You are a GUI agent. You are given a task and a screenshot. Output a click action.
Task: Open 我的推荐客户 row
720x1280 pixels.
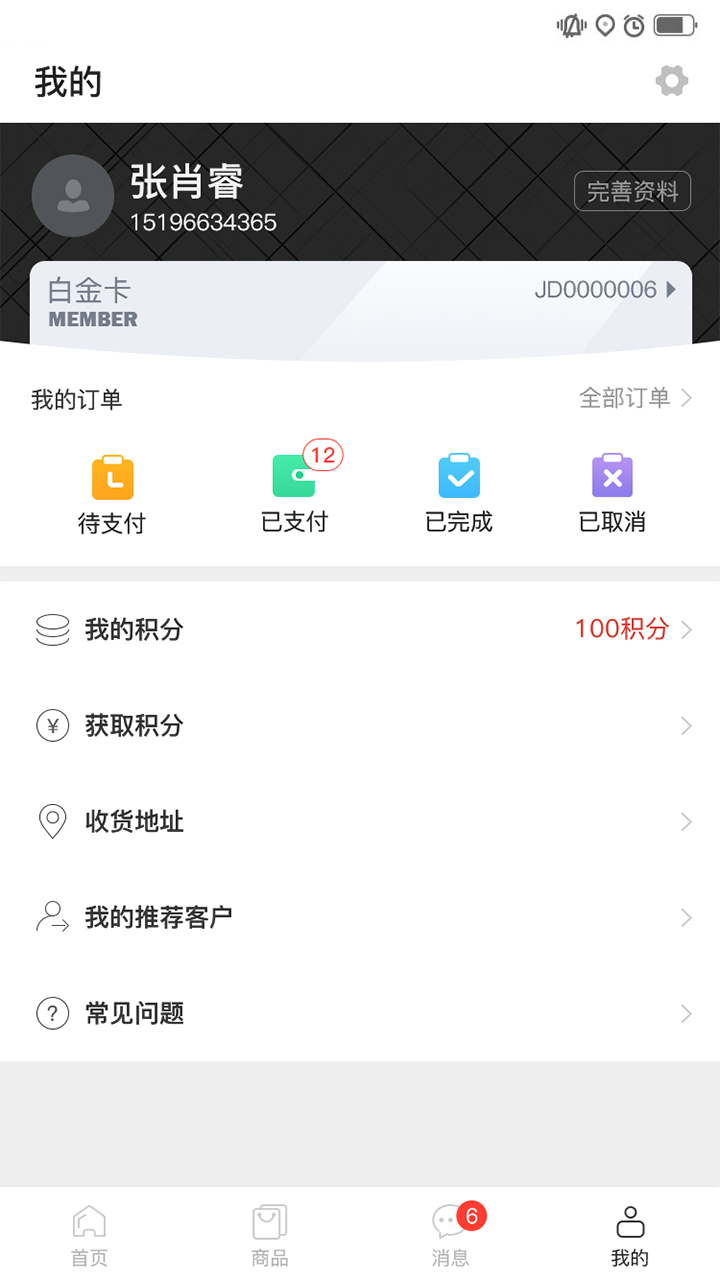pos(360,917)
